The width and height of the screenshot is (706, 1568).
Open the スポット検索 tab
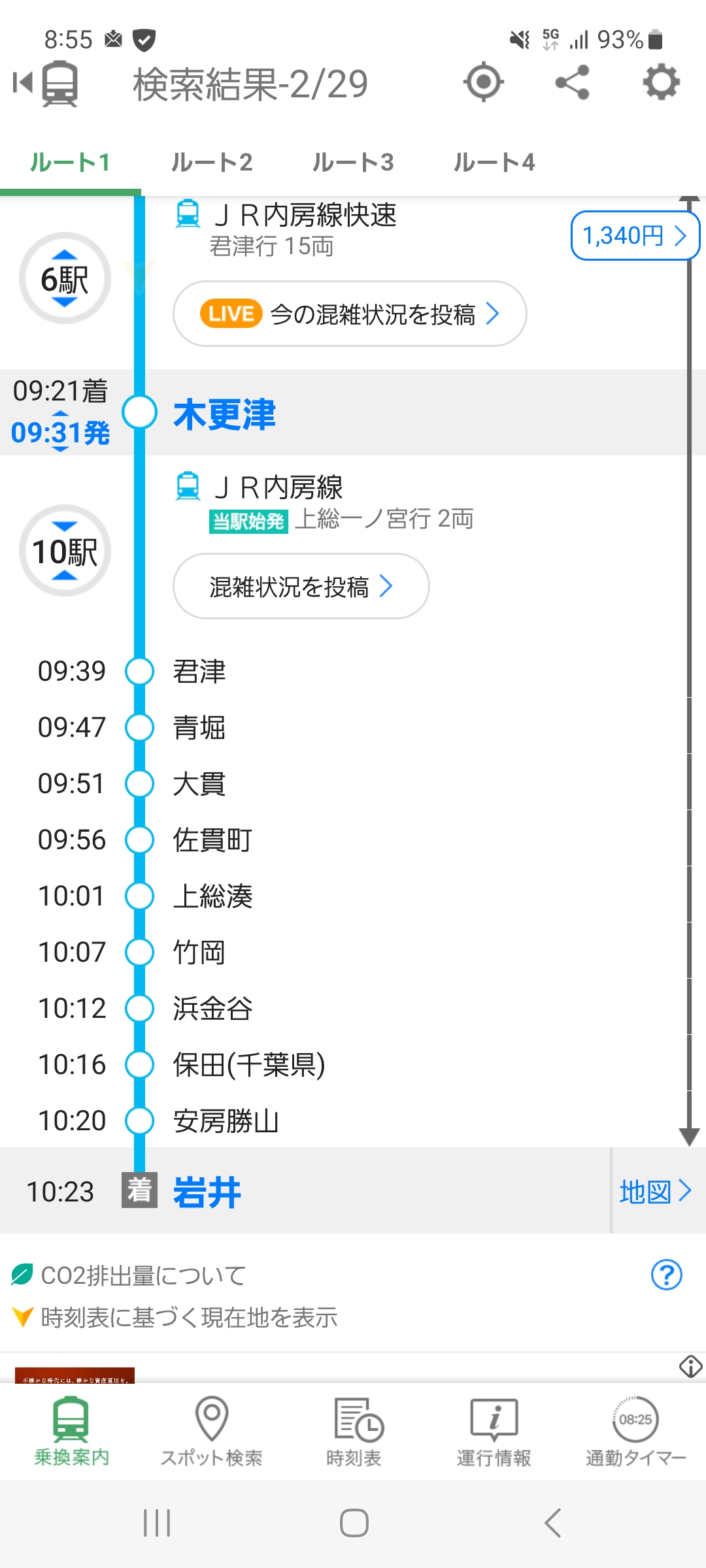click(212, 1432)
